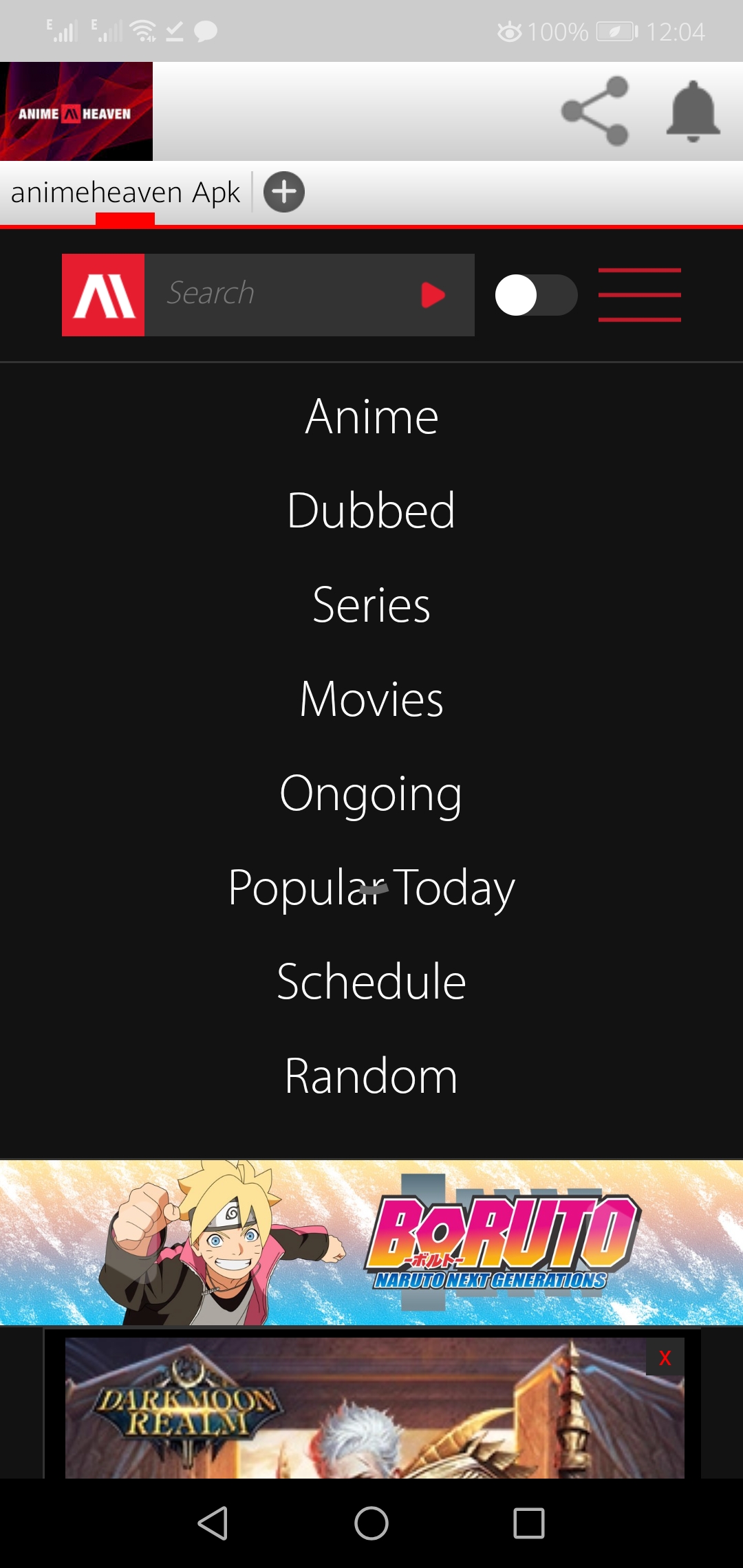This screenshot has width=743, height=1568.
Task: Show Popular Today anime
Action: pos(371,888)
